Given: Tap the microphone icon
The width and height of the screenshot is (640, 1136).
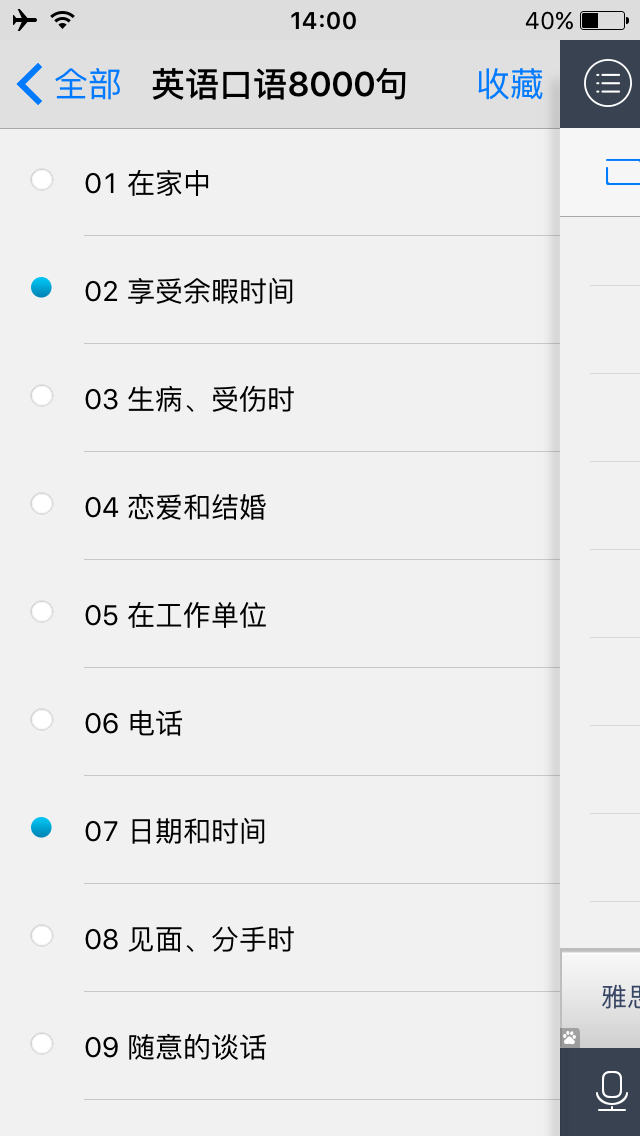Looking at the screenshot, I should pyautogui.click(x=611, y=1091).
